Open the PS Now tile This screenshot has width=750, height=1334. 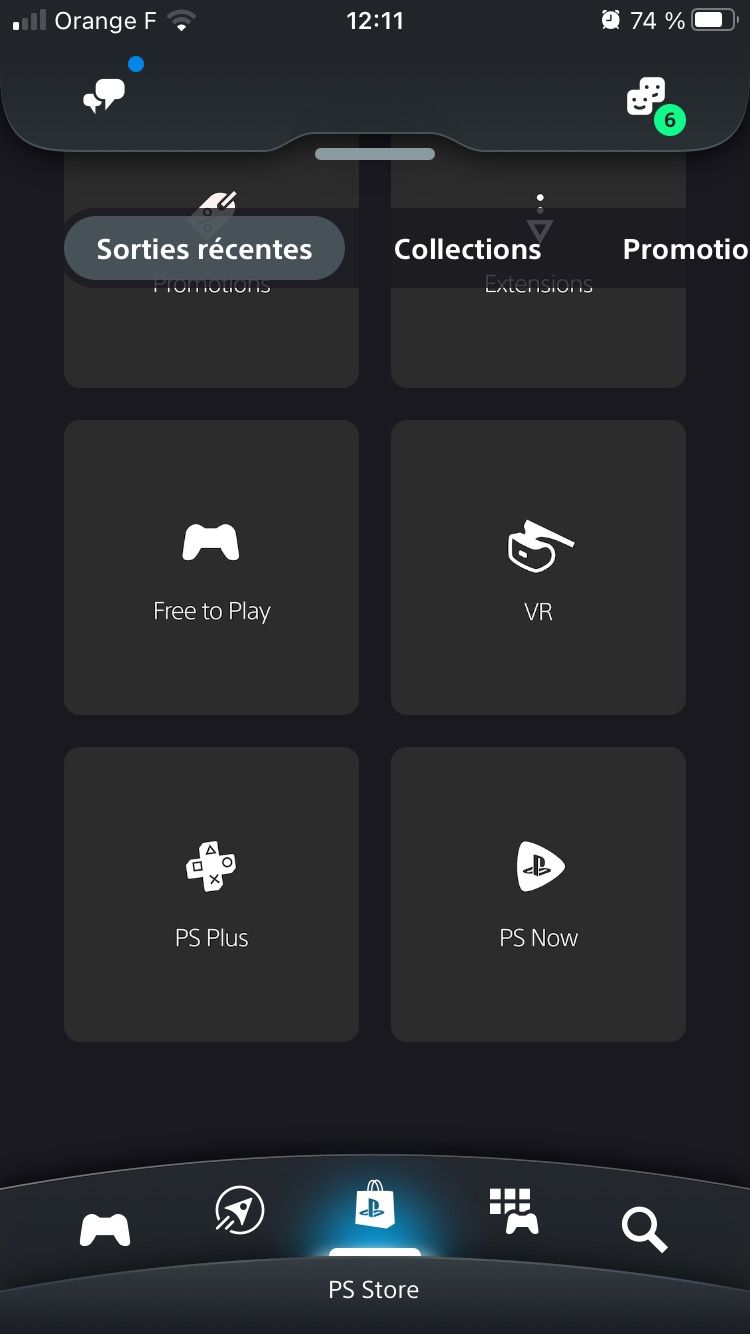538,894
